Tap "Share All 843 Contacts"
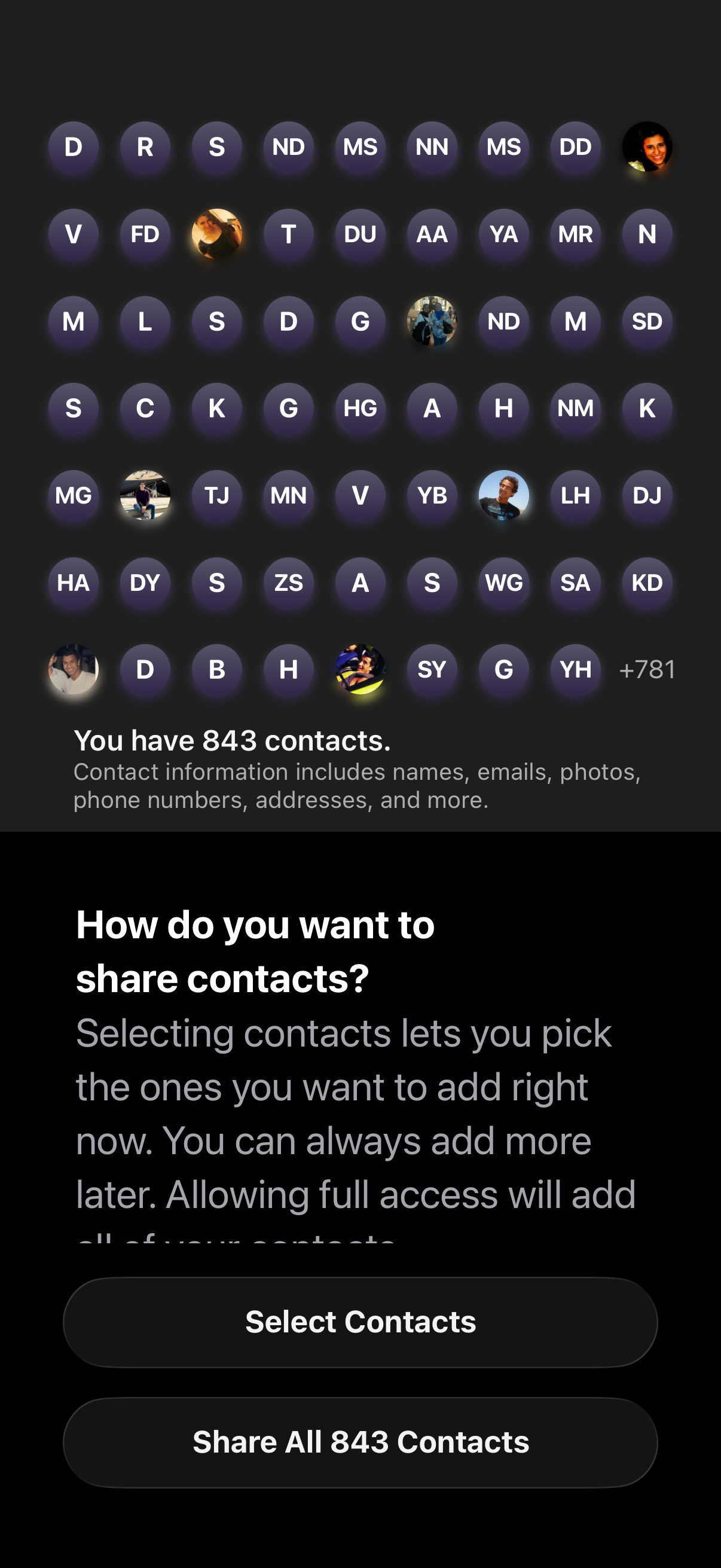721x1568 pixels. tap(360, 1441)
